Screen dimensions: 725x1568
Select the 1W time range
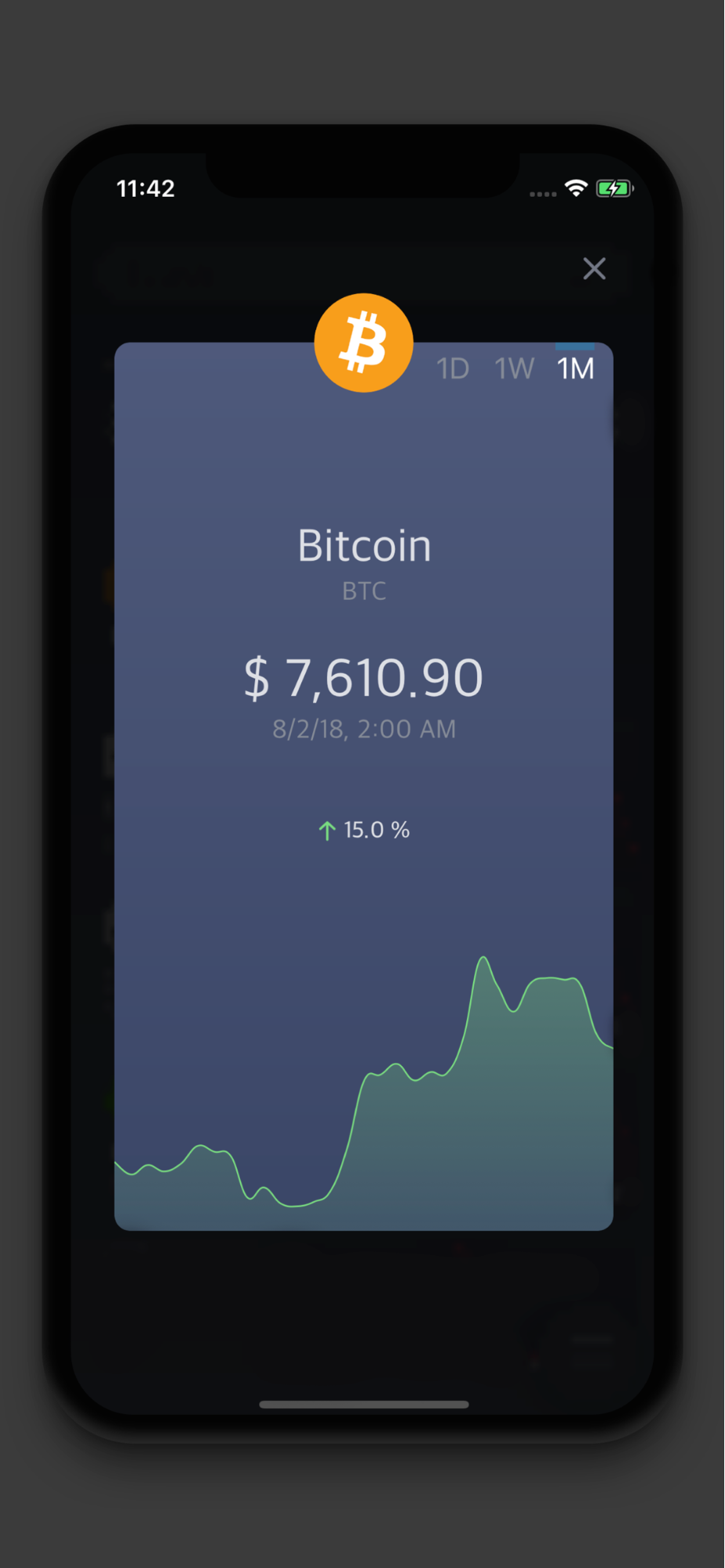pyautogui.click(x=514, y=369)
